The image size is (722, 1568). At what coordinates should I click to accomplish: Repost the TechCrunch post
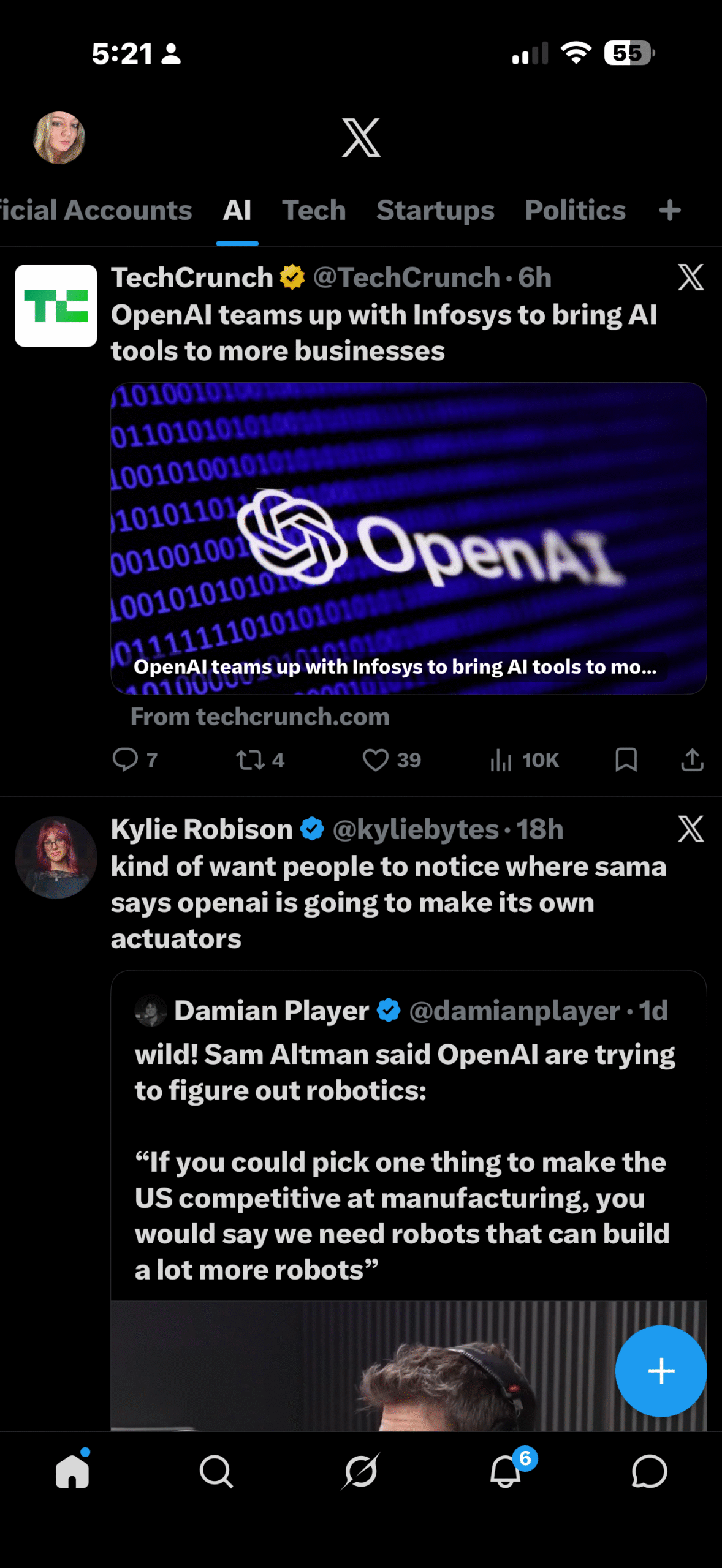(x=251, y=759)
